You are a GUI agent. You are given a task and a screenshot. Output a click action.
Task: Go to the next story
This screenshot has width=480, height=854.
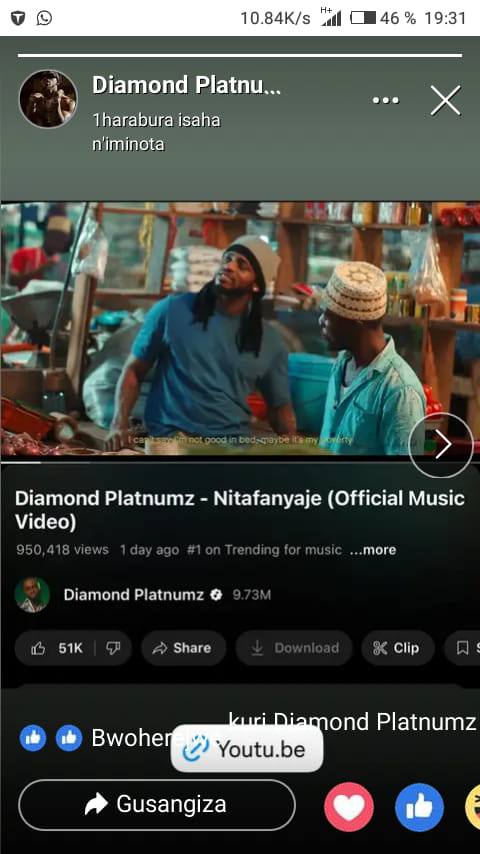441,445
